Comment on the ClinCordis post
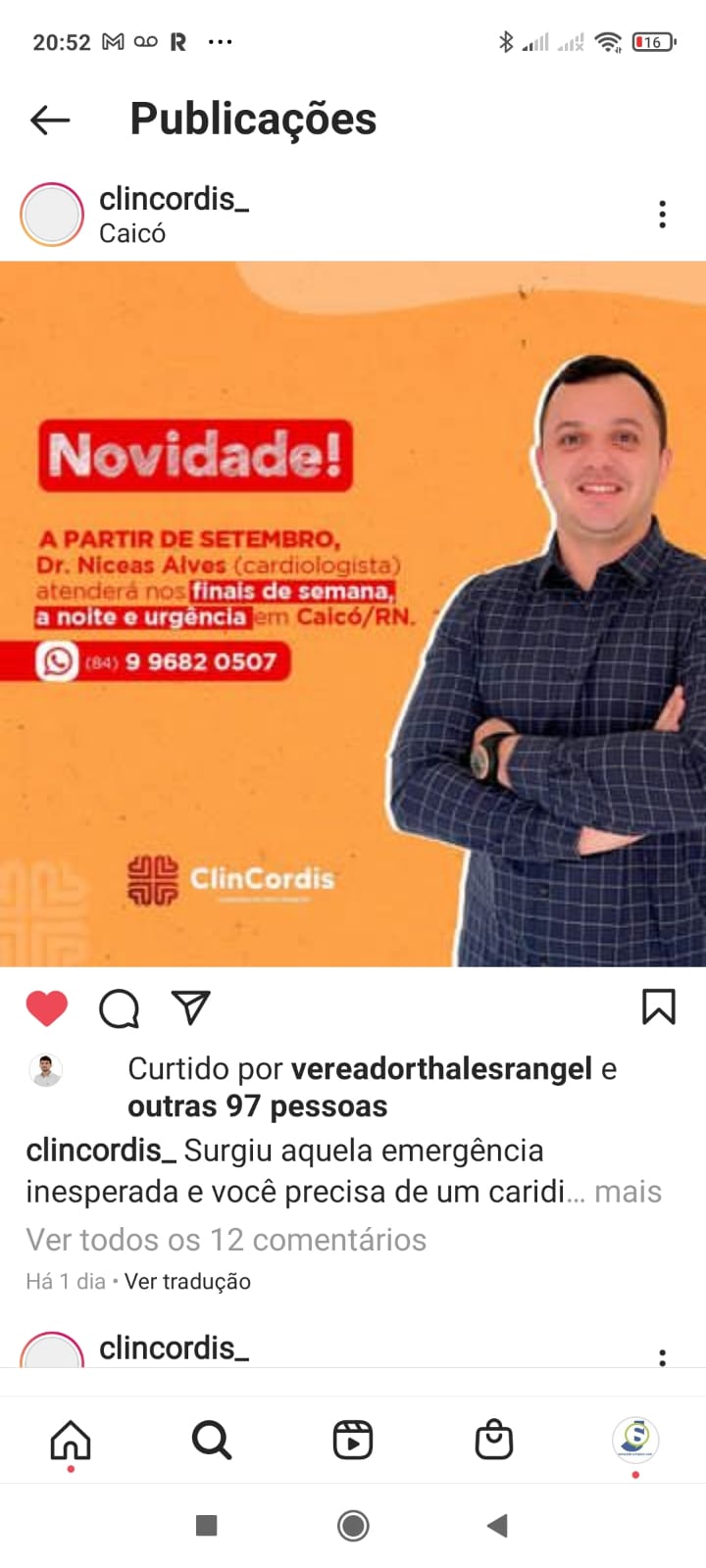This screenshot has height=1568, width=706. [119, 1007]
